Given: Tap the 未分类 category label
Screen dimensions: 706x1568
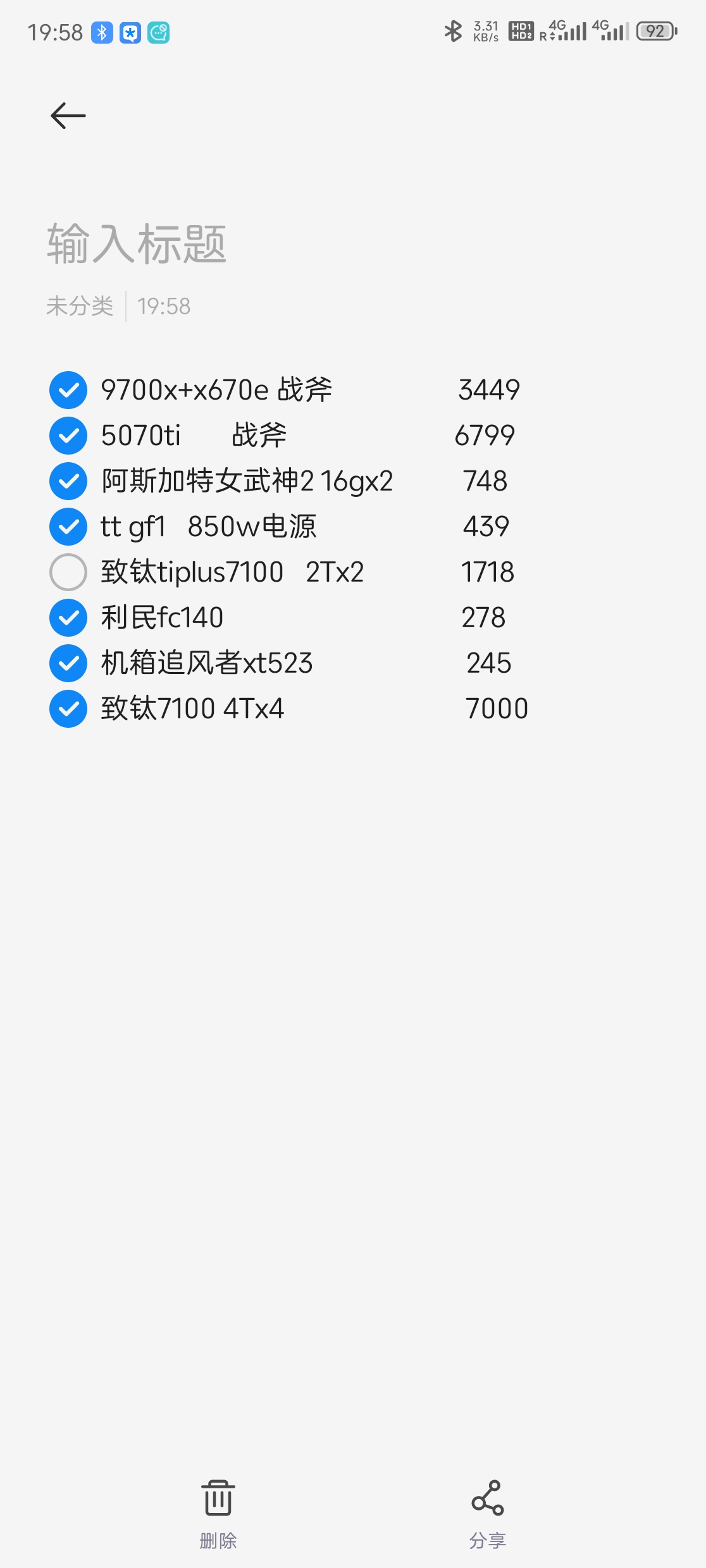Looking at the screenshot, I should click(80, 306).
